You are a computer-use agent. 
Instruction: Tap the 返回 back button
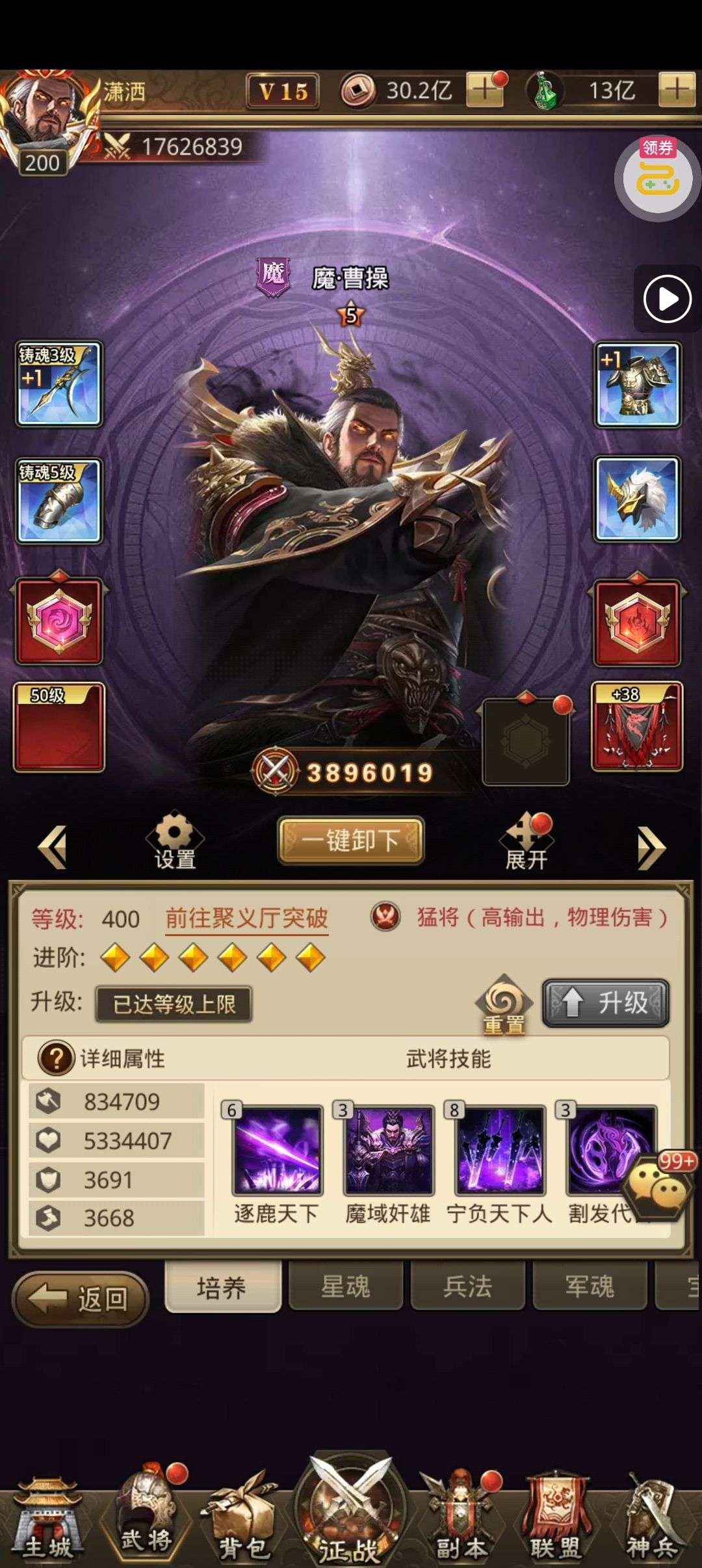tap(81, 1298)
